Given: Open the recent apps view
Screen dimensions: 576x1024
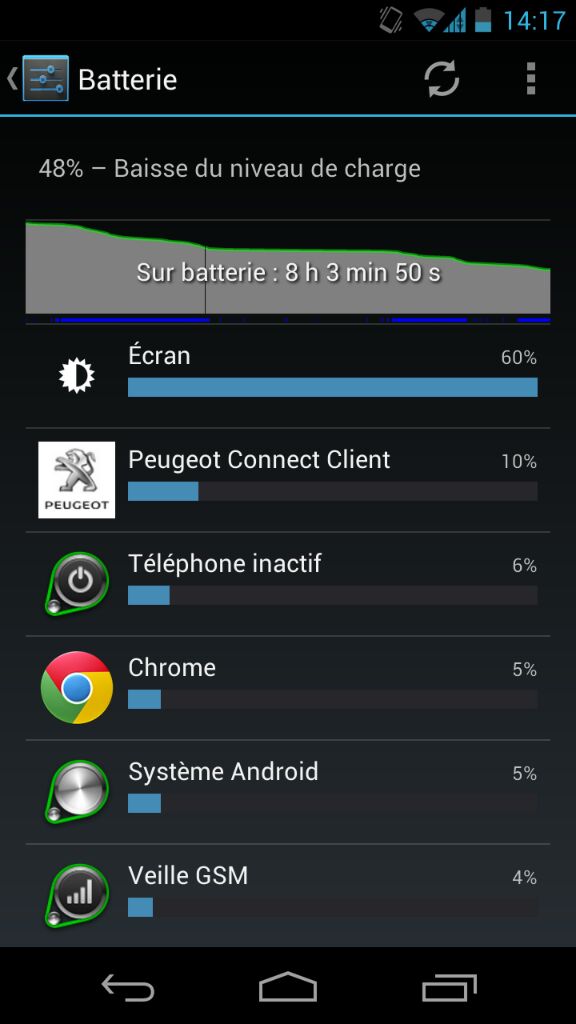Looking at the screenshot, I should coord(449,987).
